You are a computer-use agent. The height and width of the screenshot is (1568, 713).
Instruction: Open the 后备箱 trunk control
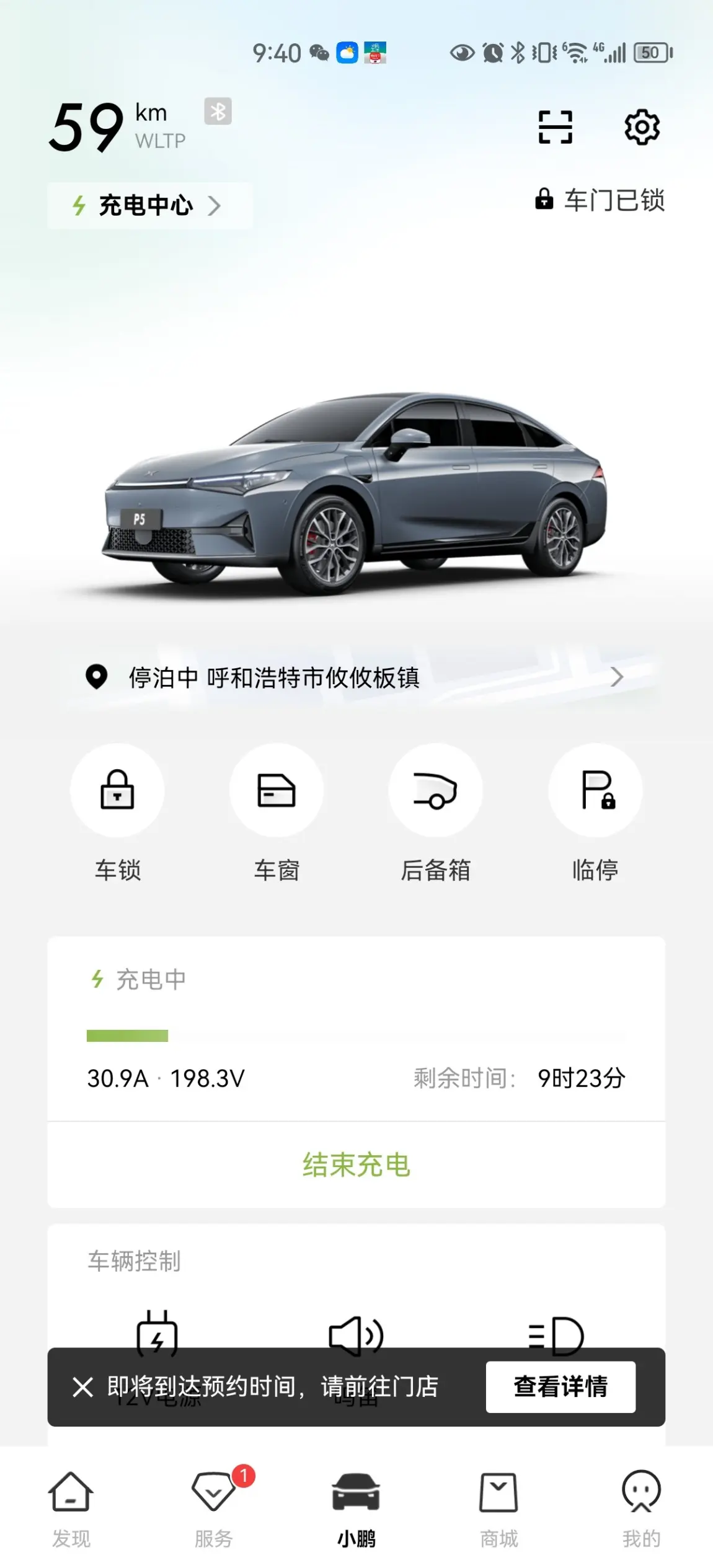435,790
